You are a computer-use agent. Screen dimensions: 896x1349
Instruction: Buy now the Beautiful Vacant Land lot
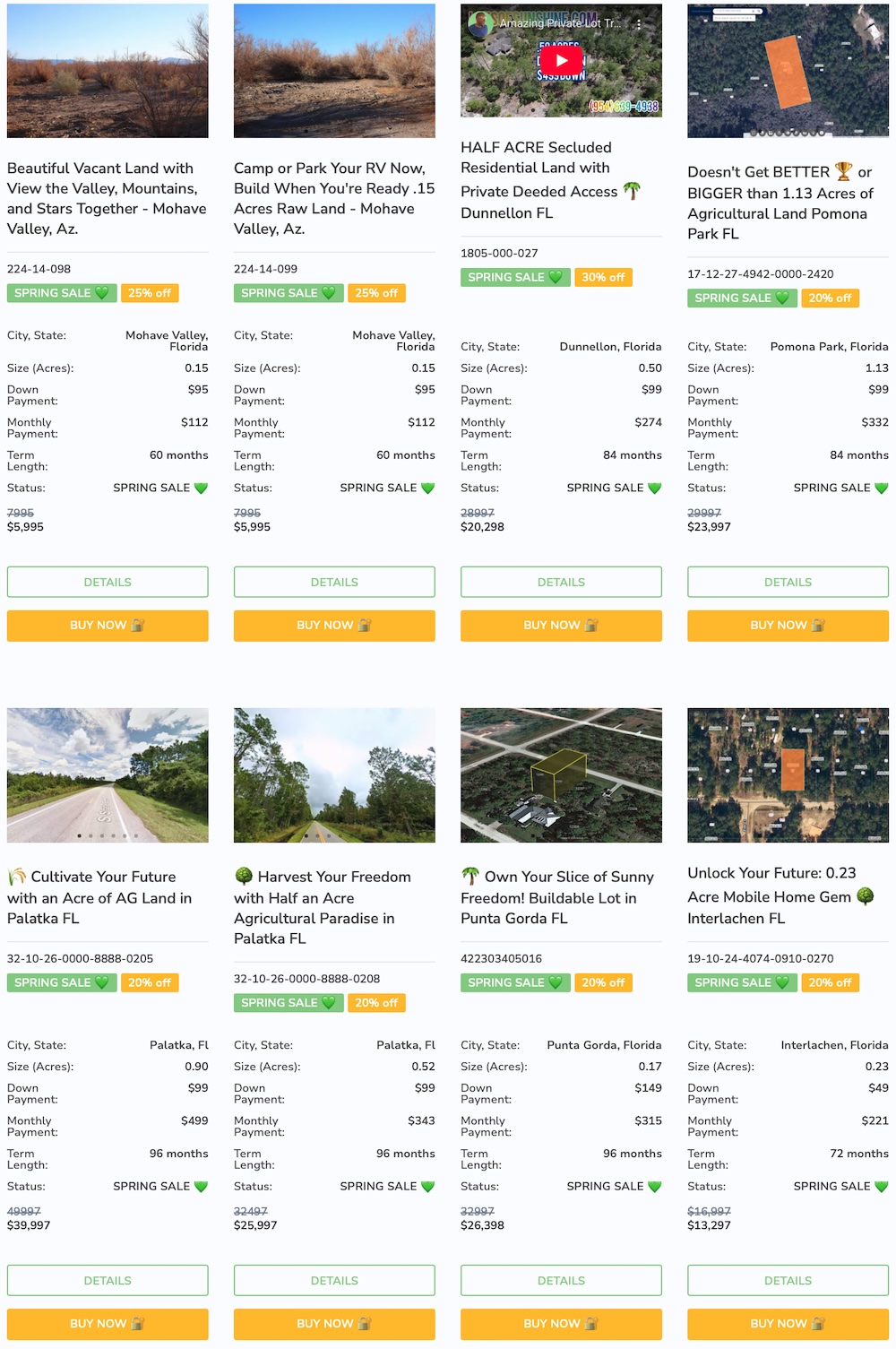(x=108, y=626)
